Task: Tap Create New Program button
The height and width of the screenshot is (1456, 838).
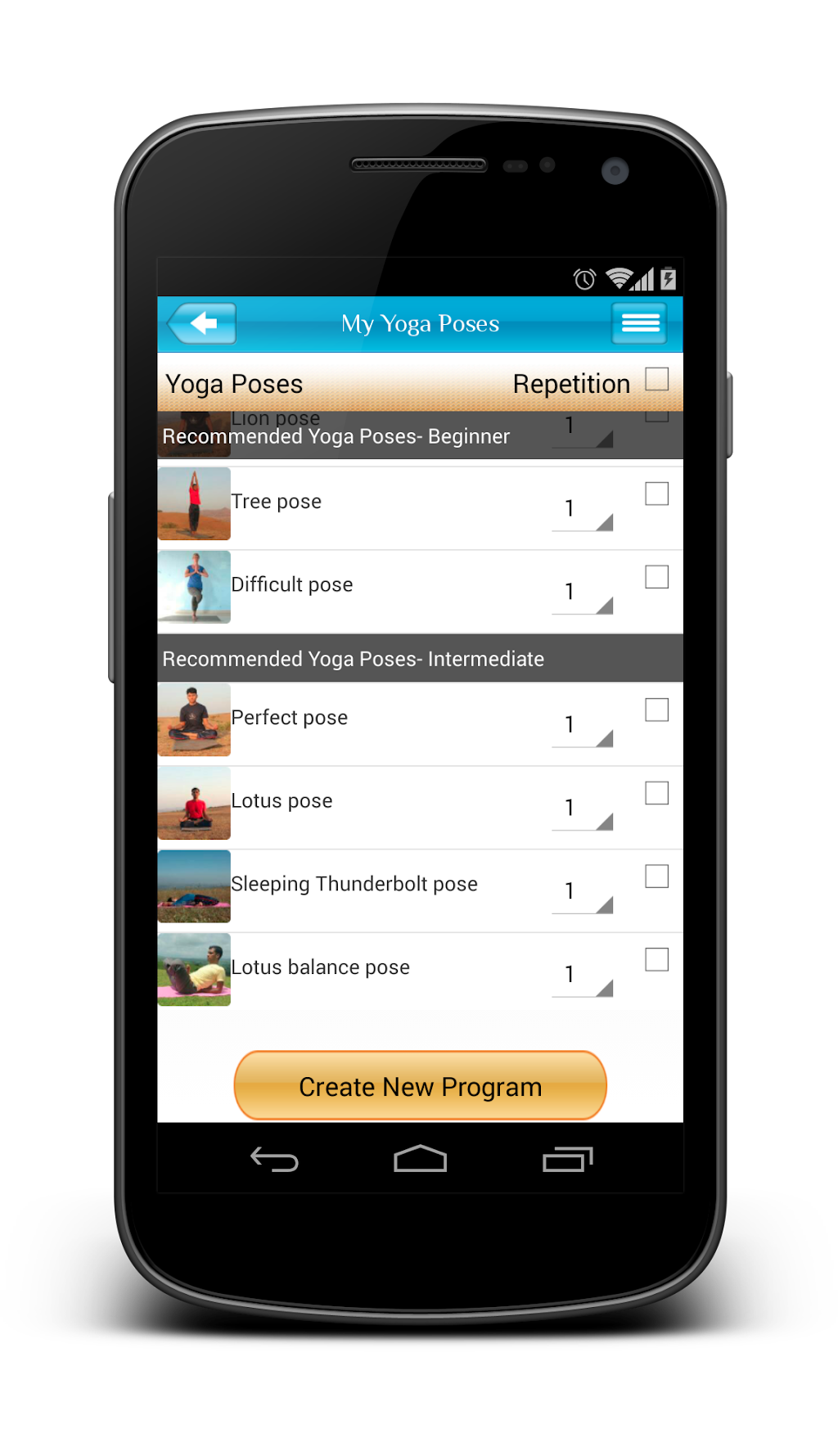Action: click(x=420, y=1086)
